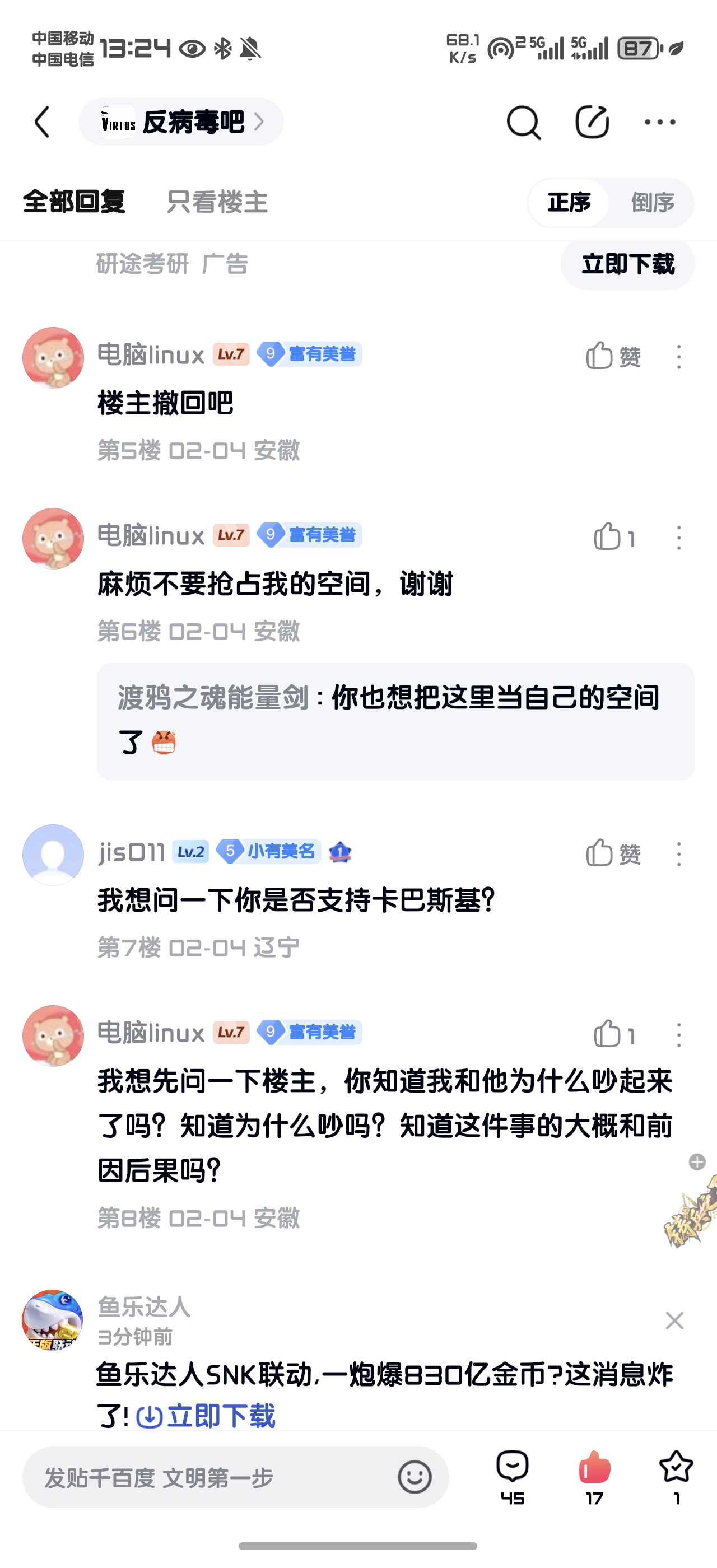Open more options for the 5th-floor reply
The height and width of the screenshot is (1568, 717).
pos(679,357)
